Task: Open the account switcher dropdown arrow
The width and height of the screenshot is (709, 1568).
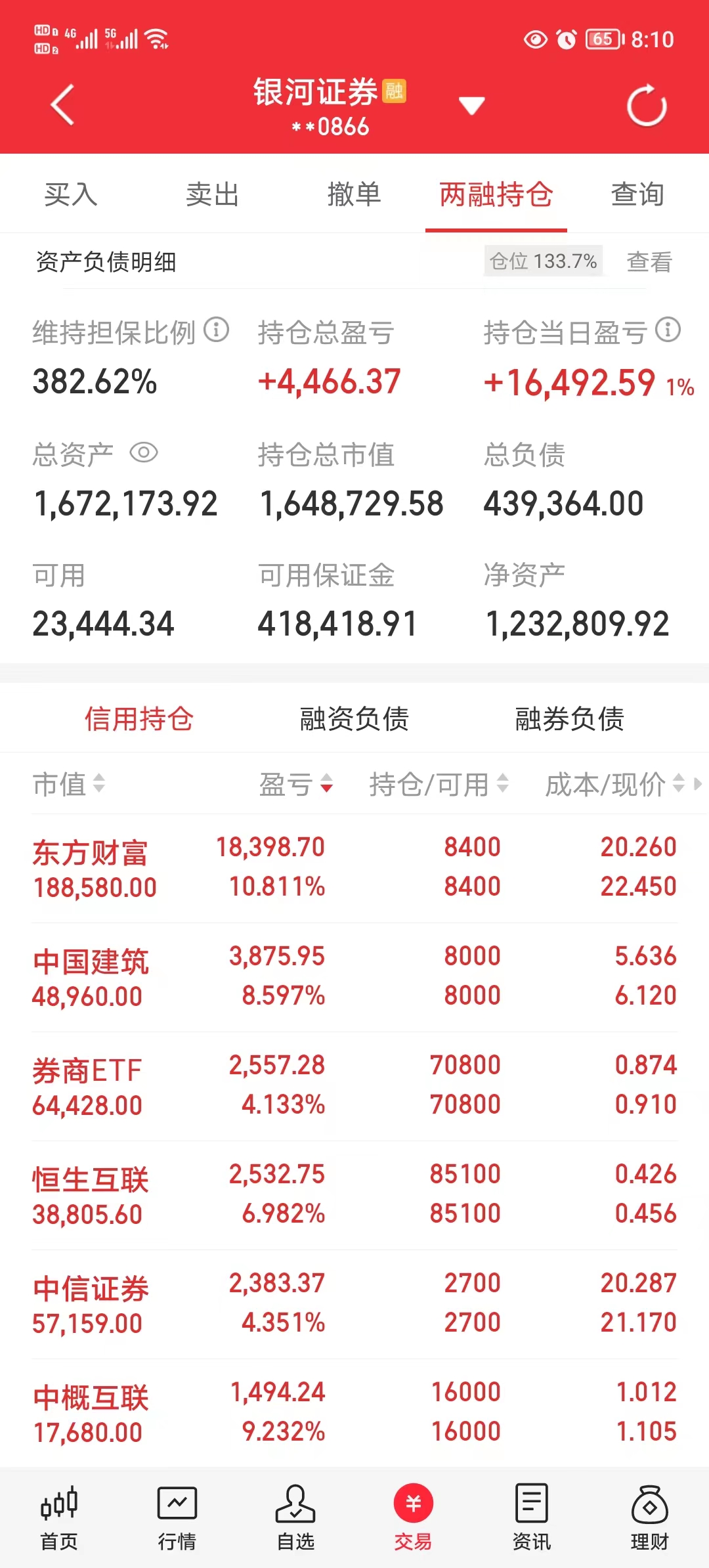Action: pyautogui.click(x=471, y=105)
